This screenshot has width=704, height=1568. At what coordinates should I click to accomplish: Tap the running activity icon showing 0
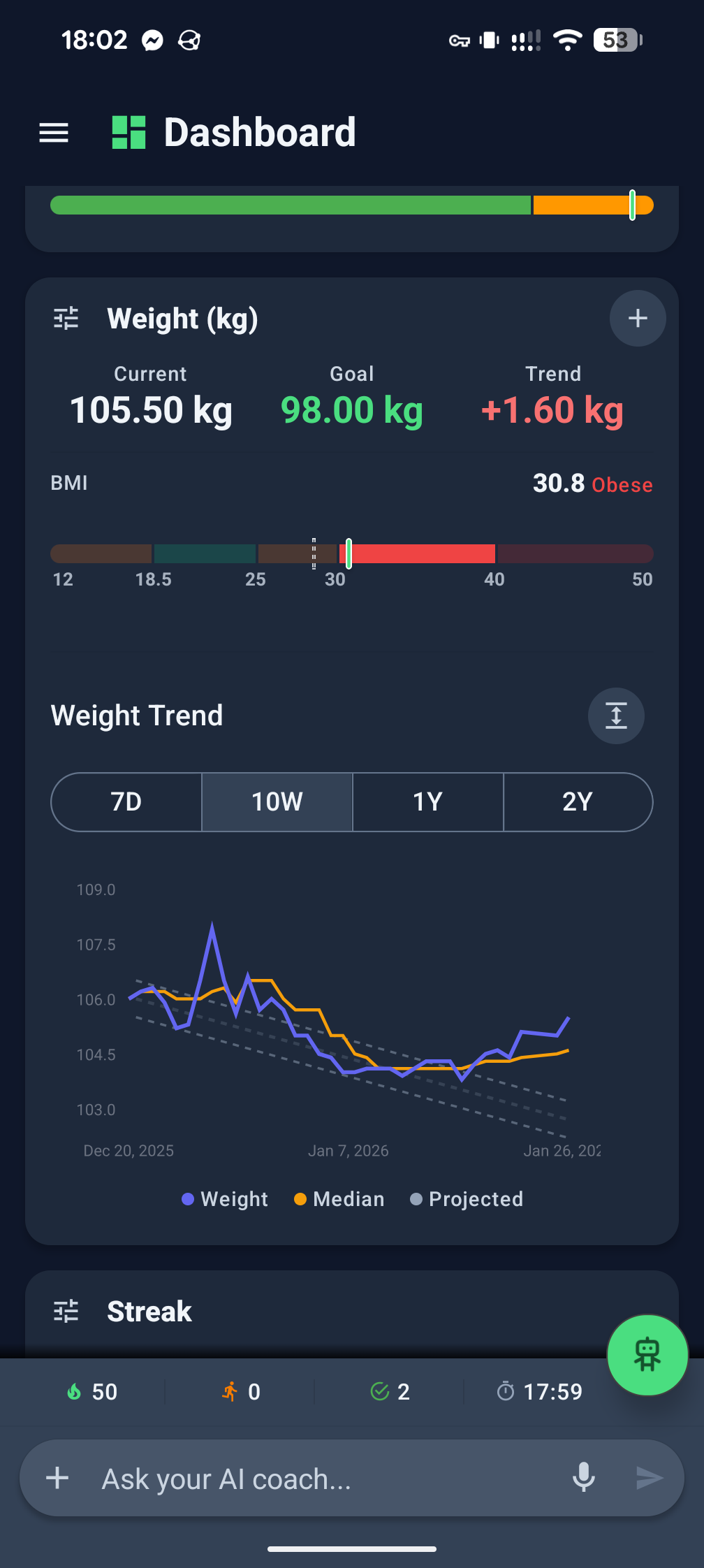[x=230, y=1392]
